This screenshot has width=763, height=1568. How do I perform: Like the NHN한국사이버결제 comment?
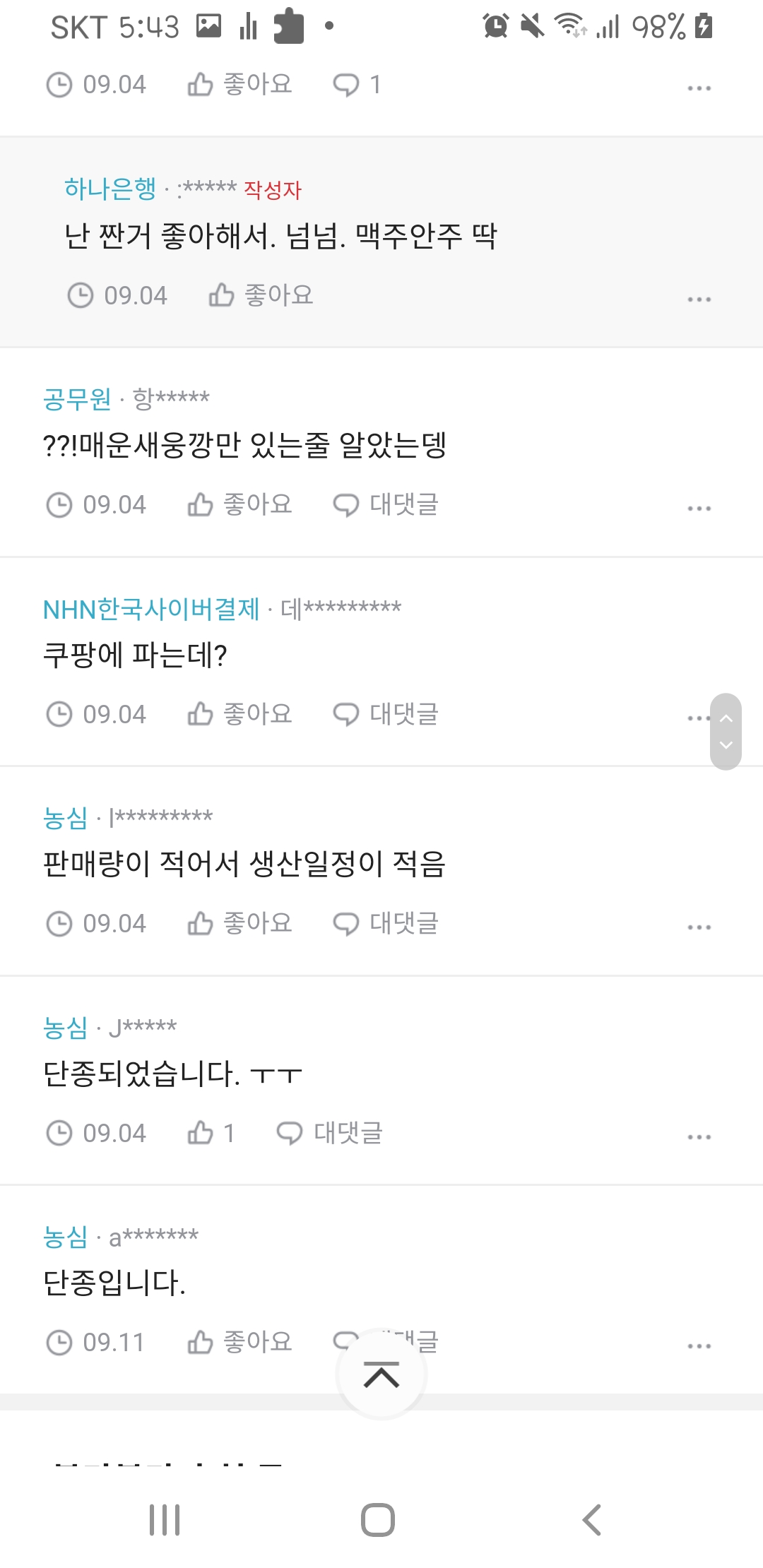tap(239, 714)
